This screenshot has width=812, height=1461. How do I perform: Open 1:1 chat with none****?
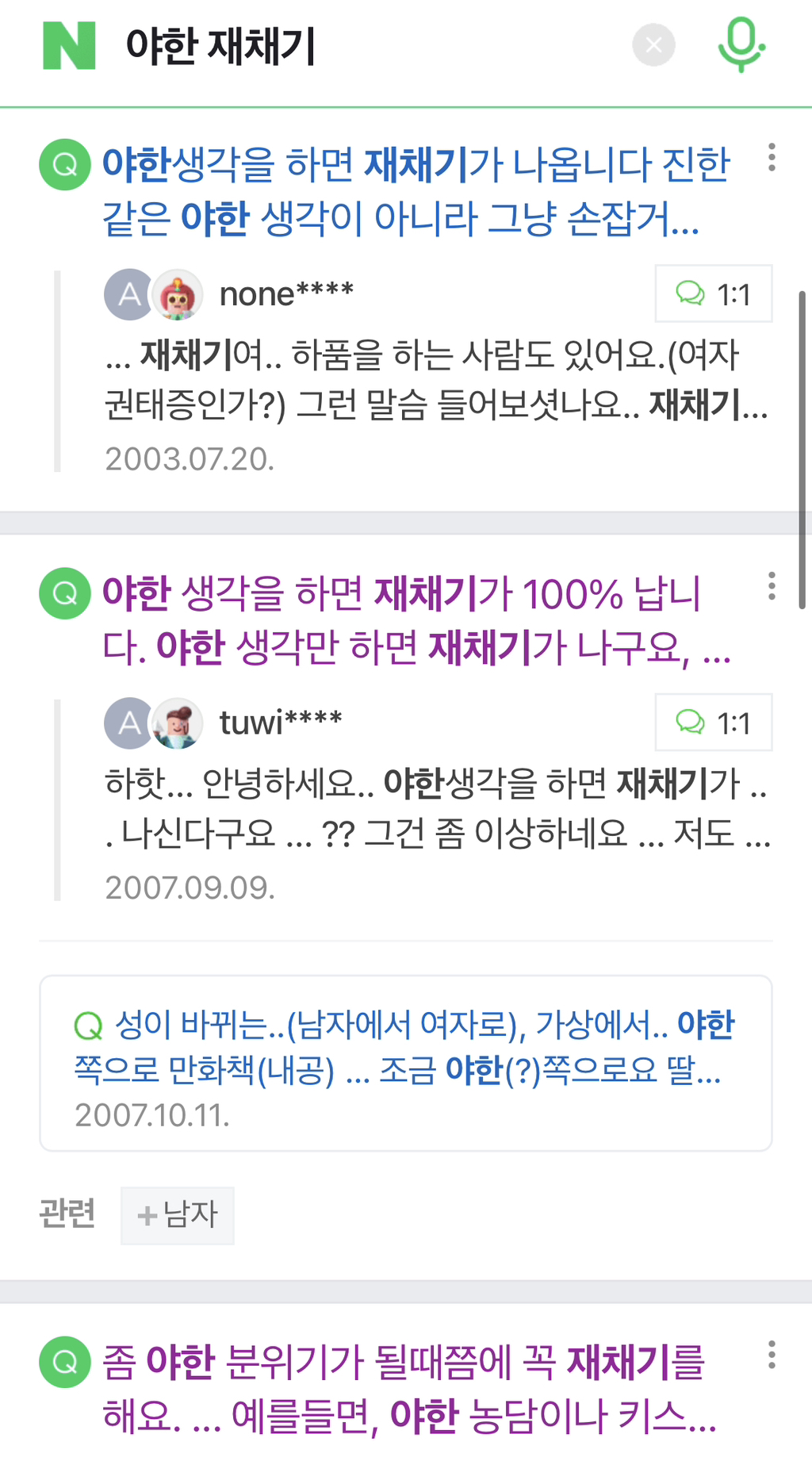713,294
